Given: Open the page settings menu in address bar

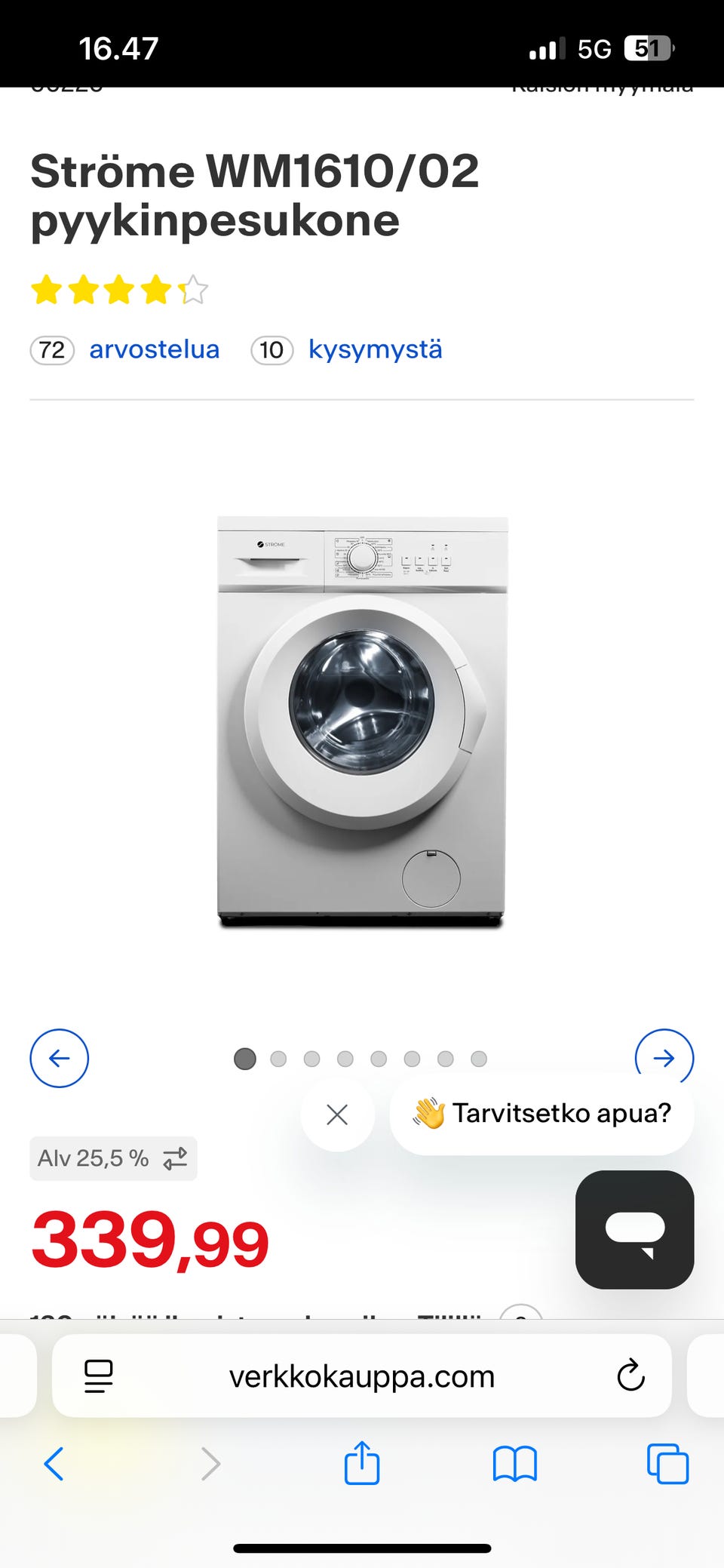Looking at the screenshot, I should pyautogui.click(x=99, y=1376).
